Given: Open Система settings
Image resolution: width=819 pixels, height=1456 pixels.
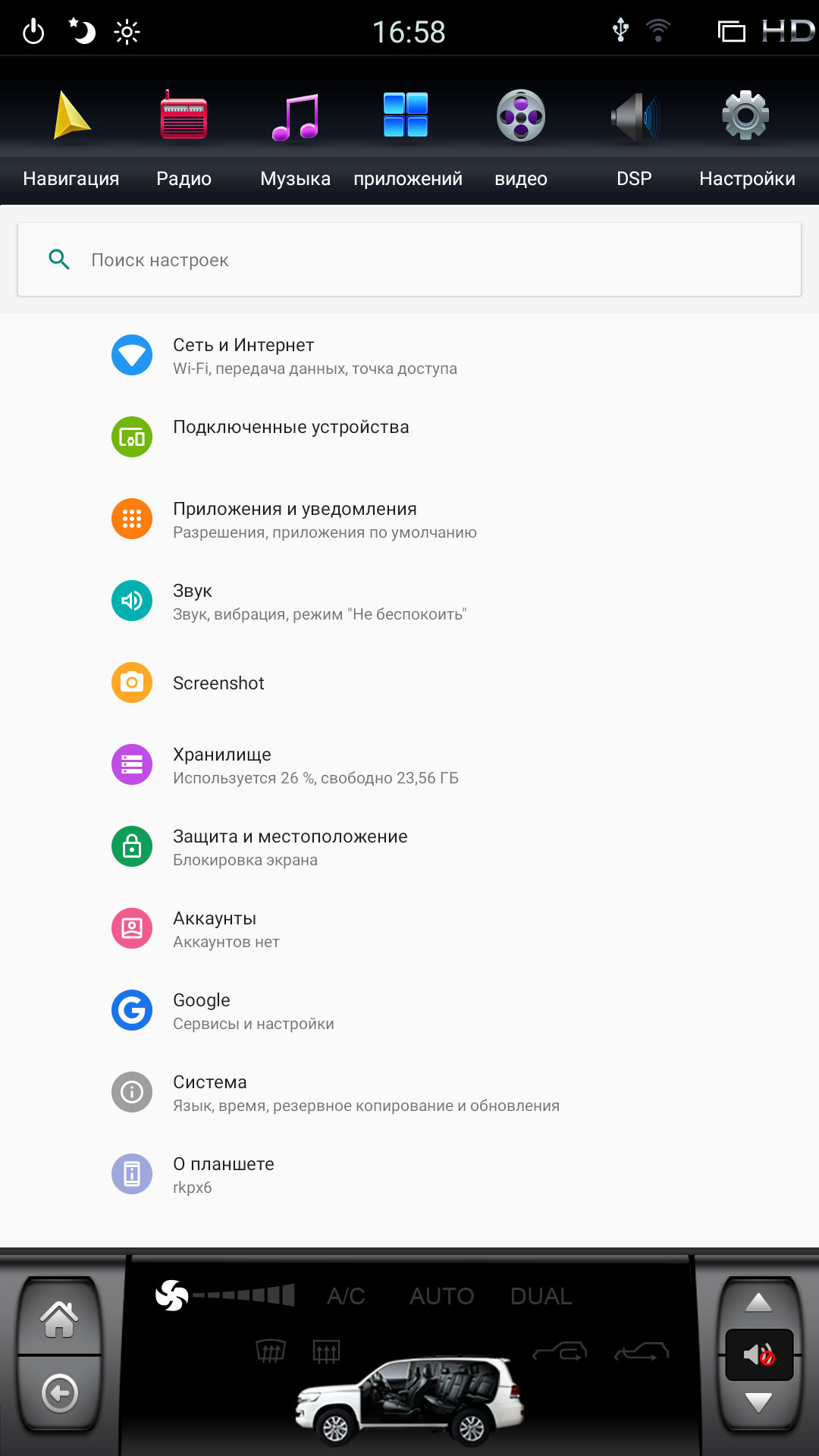Looking at the screenshot, I should pyautogui.click(x=409, y=1093).
